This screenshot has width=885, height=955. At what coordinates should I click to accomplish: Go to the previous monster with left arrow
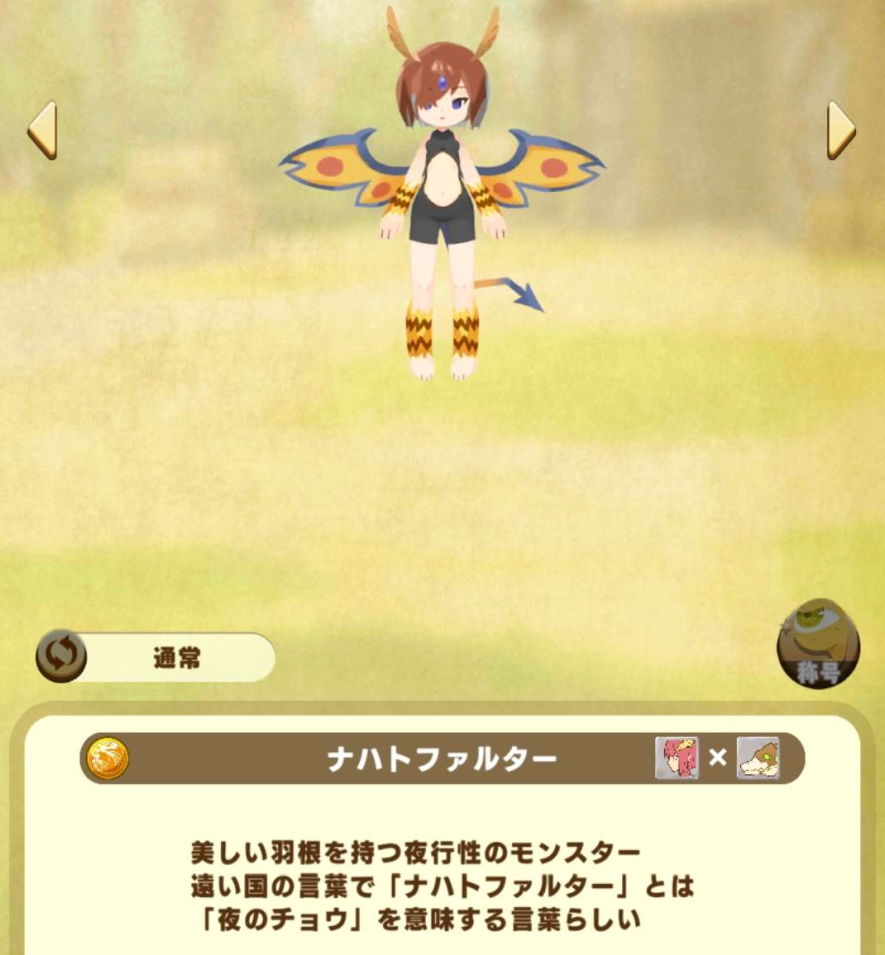pyautogui.click(x=42, y=130)
